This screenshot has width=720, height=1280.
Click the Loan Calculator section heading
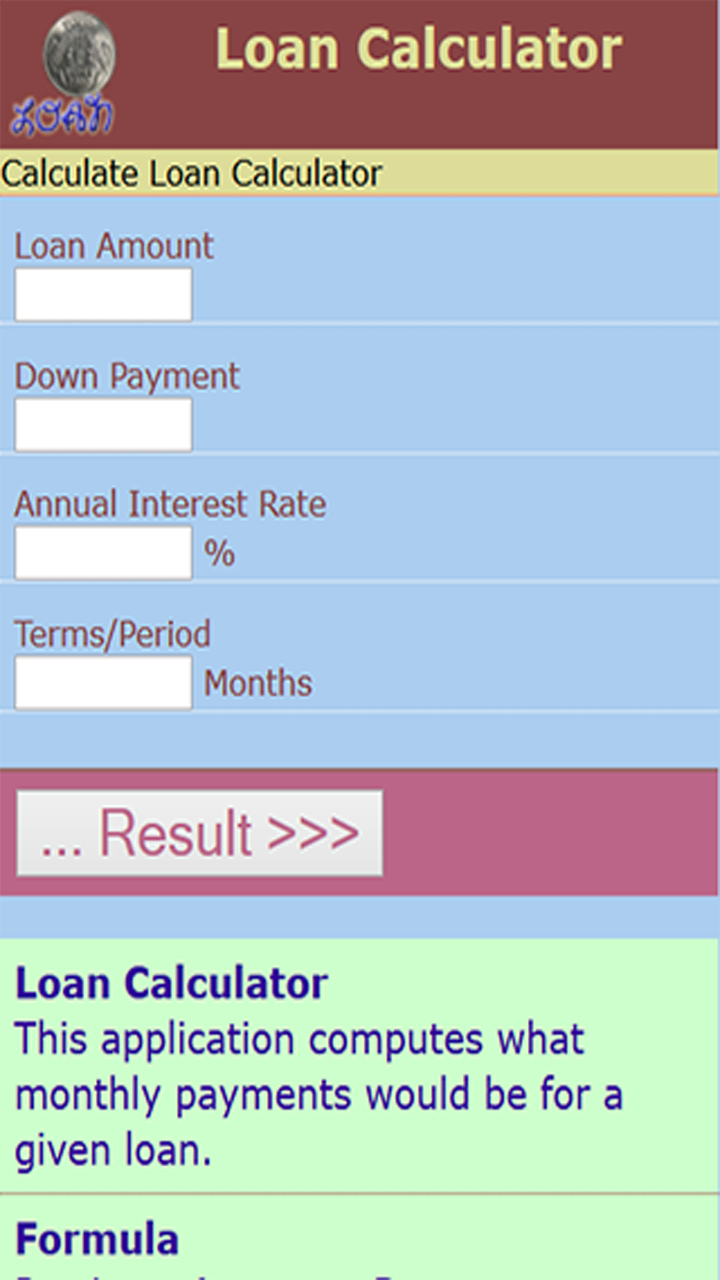[x=170, y=983]
